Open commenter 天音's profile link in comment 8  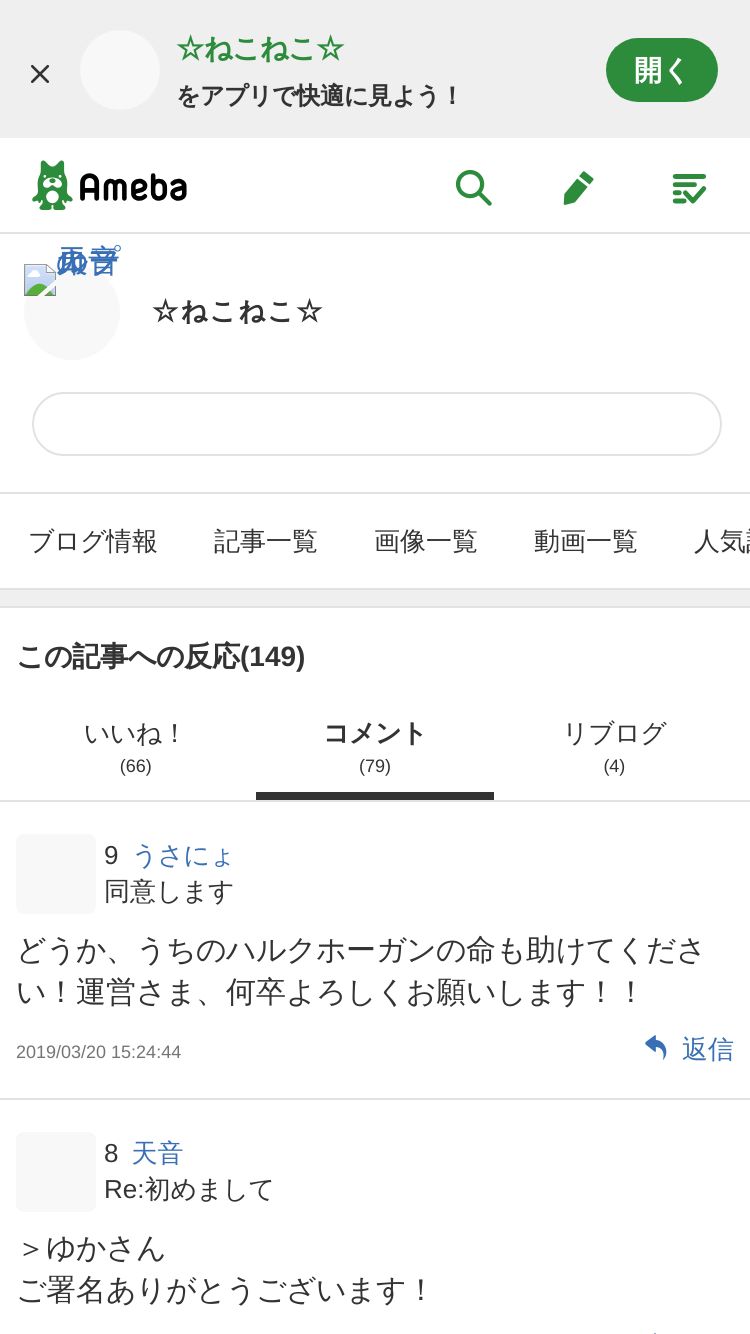click(x=157, y=1153)
